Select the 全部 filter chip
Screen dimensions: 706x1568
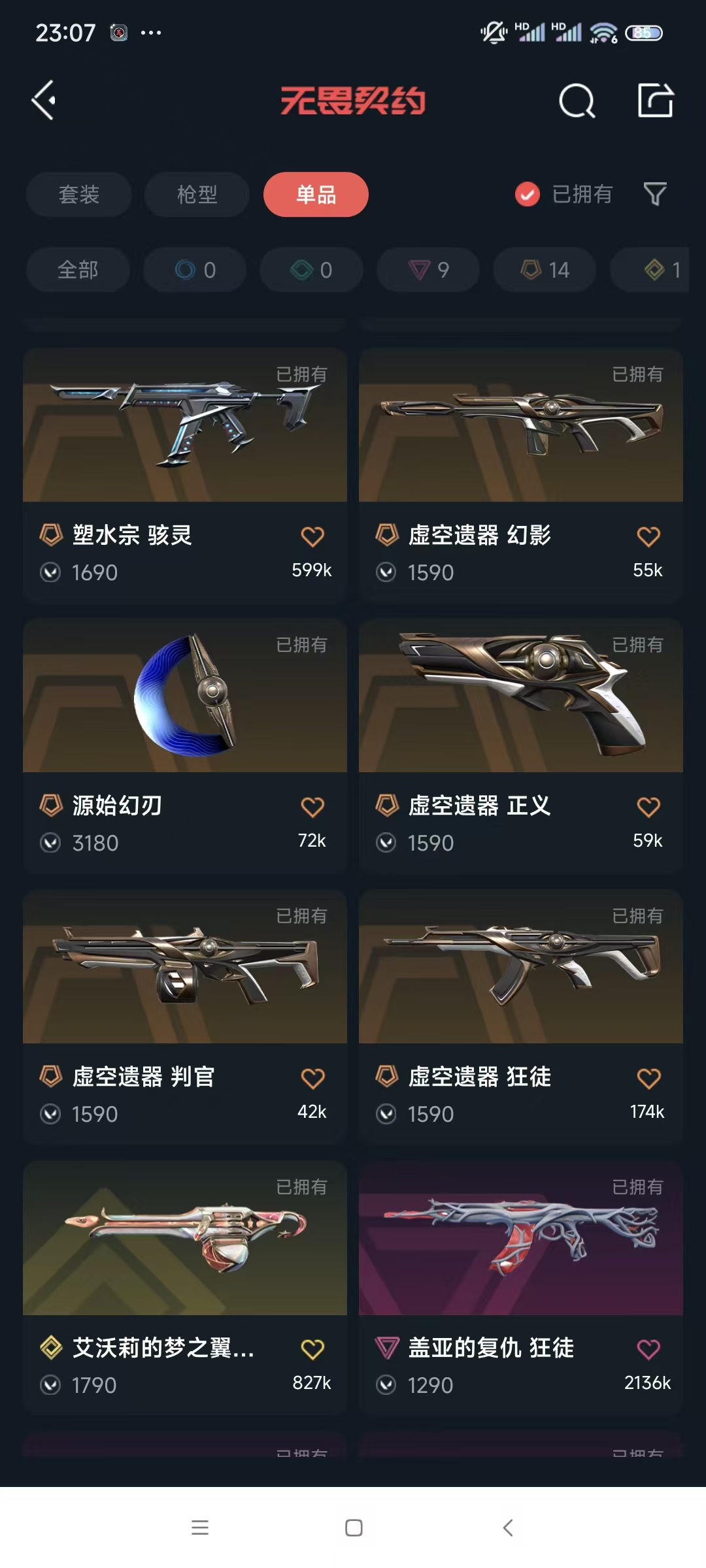[x=78, y=270]
